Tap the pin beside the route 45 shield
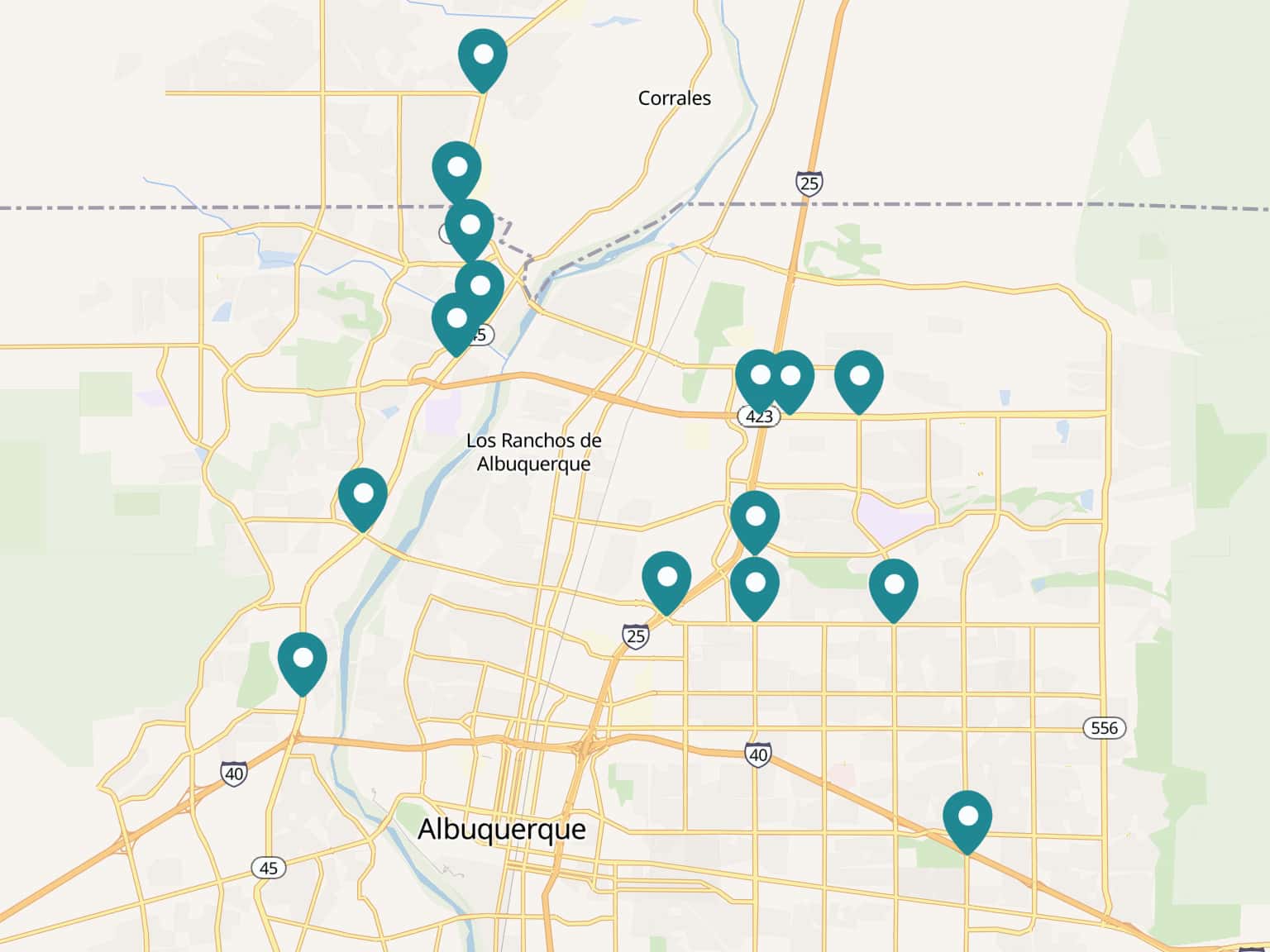Screen dimensions: 1270x952 456,321
